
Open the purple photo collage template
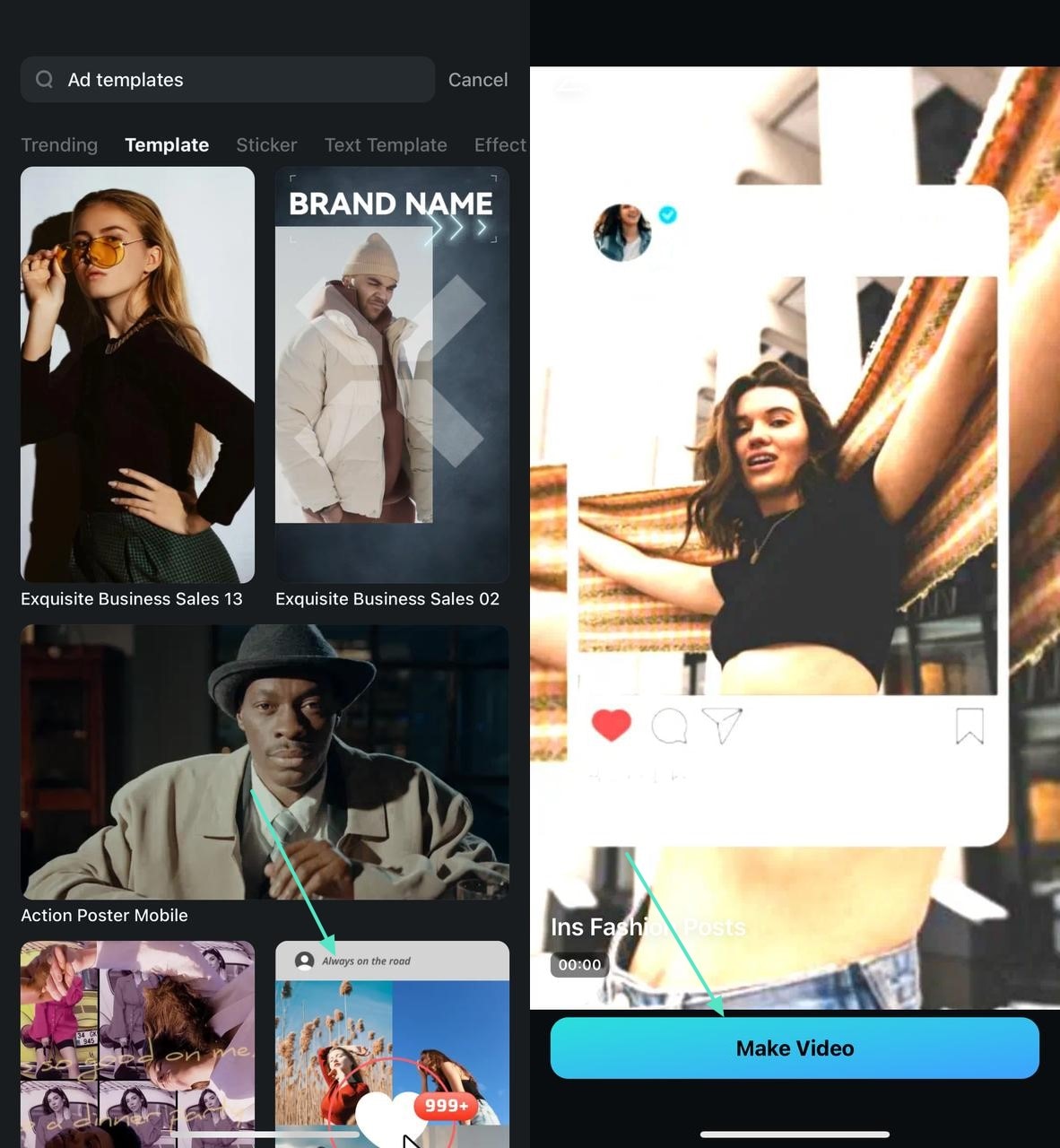tap(137, 1040)
